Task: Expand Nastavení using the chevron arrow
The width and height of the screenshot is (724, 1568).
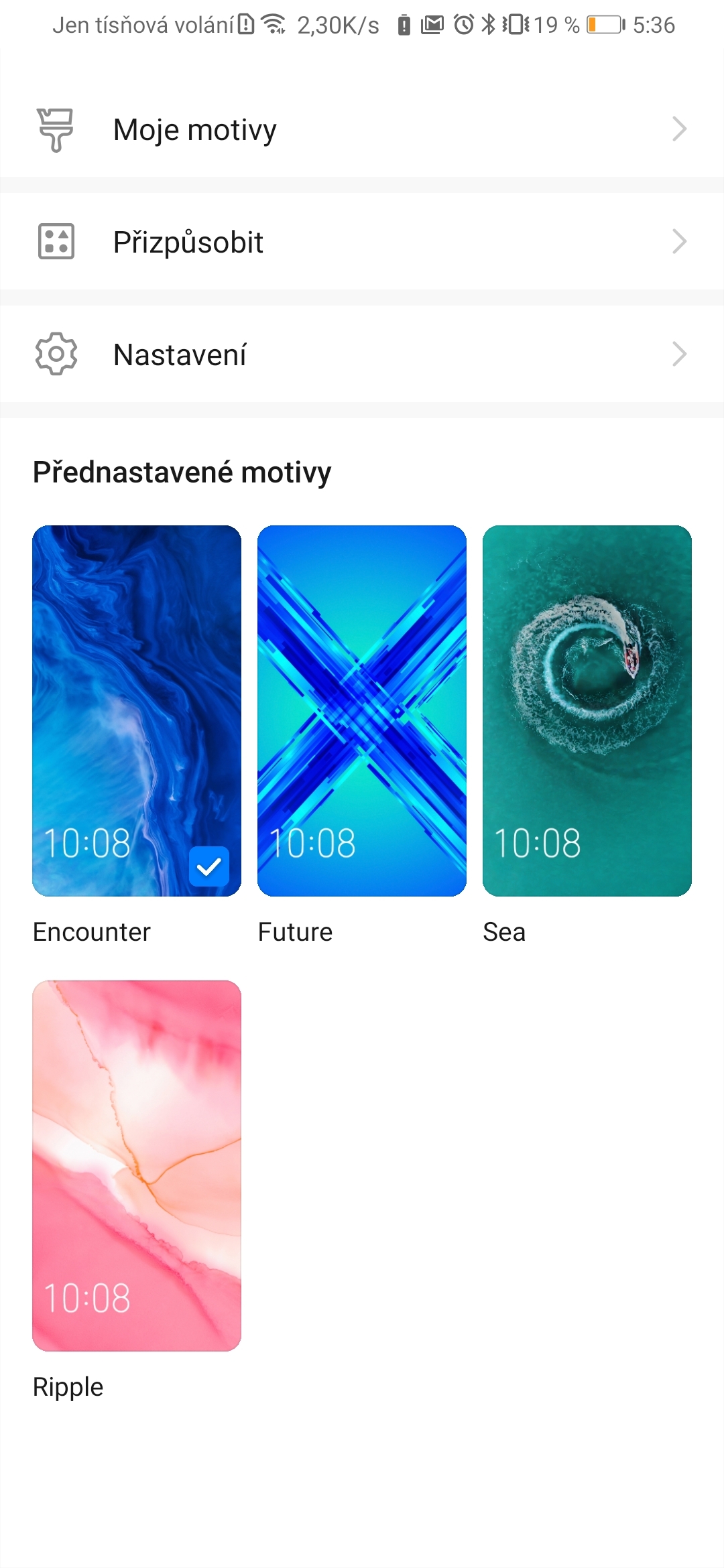Action: tap(679, 354)
